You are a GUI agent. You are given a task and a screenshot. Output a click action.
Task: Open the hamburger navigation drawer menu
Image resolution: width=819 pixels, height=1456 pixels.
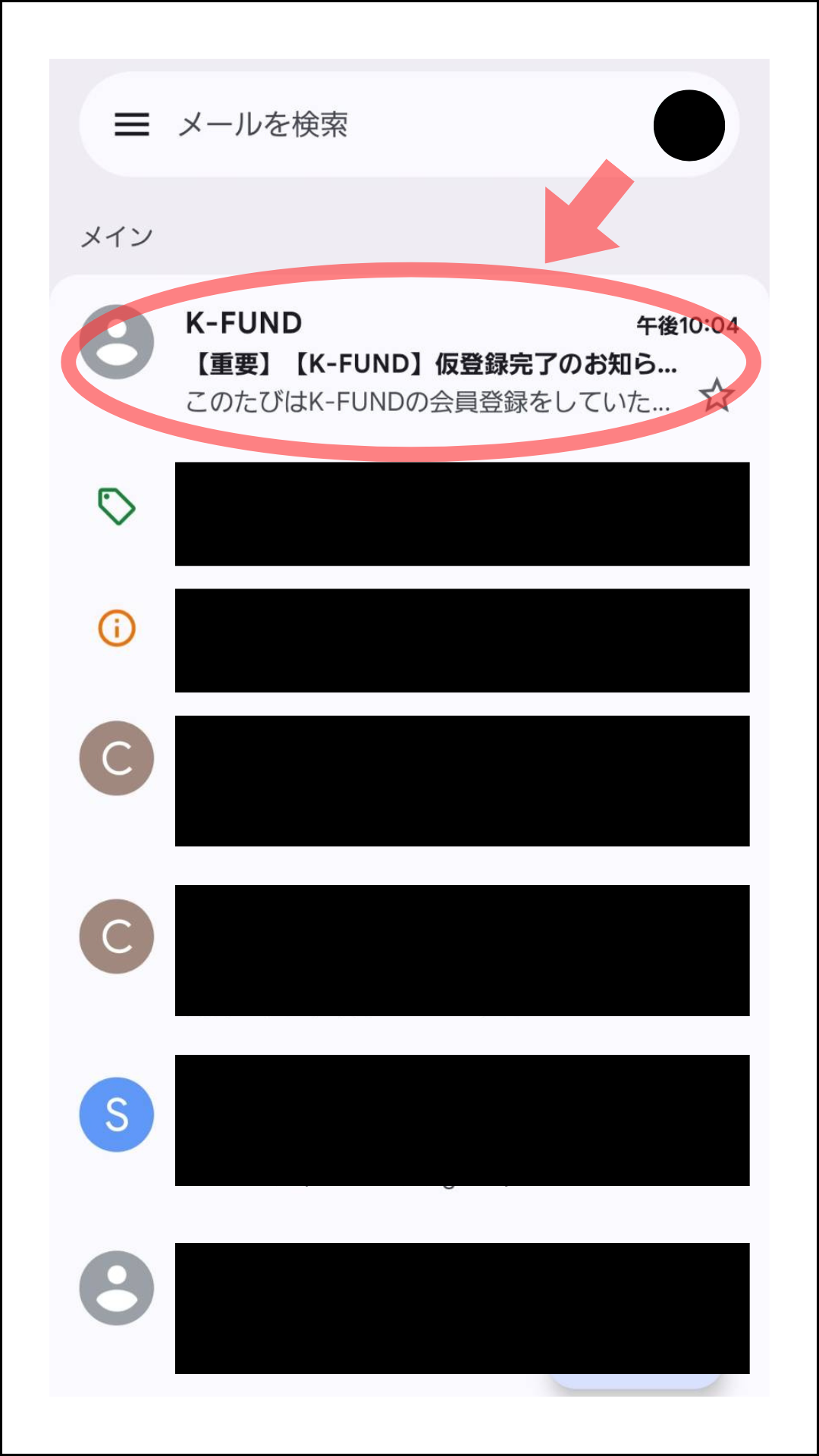131,124
